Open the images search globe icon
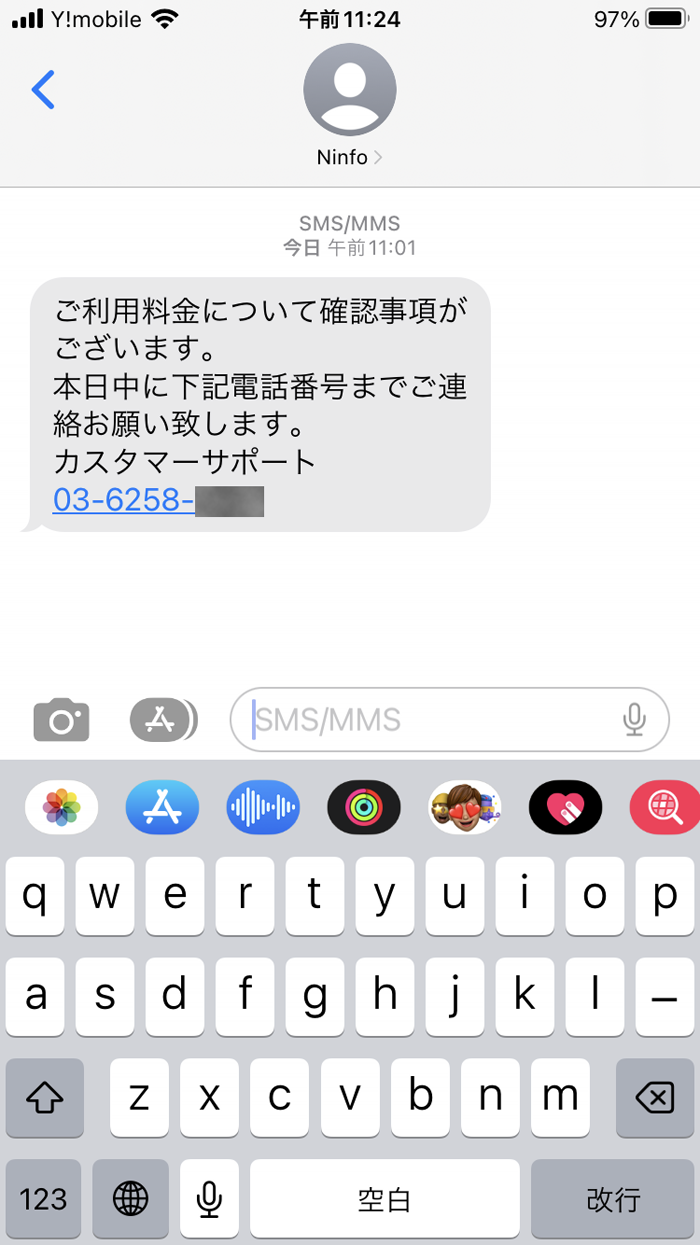The width and height of the screenshot is (700, 1245). tap(664, 807)
